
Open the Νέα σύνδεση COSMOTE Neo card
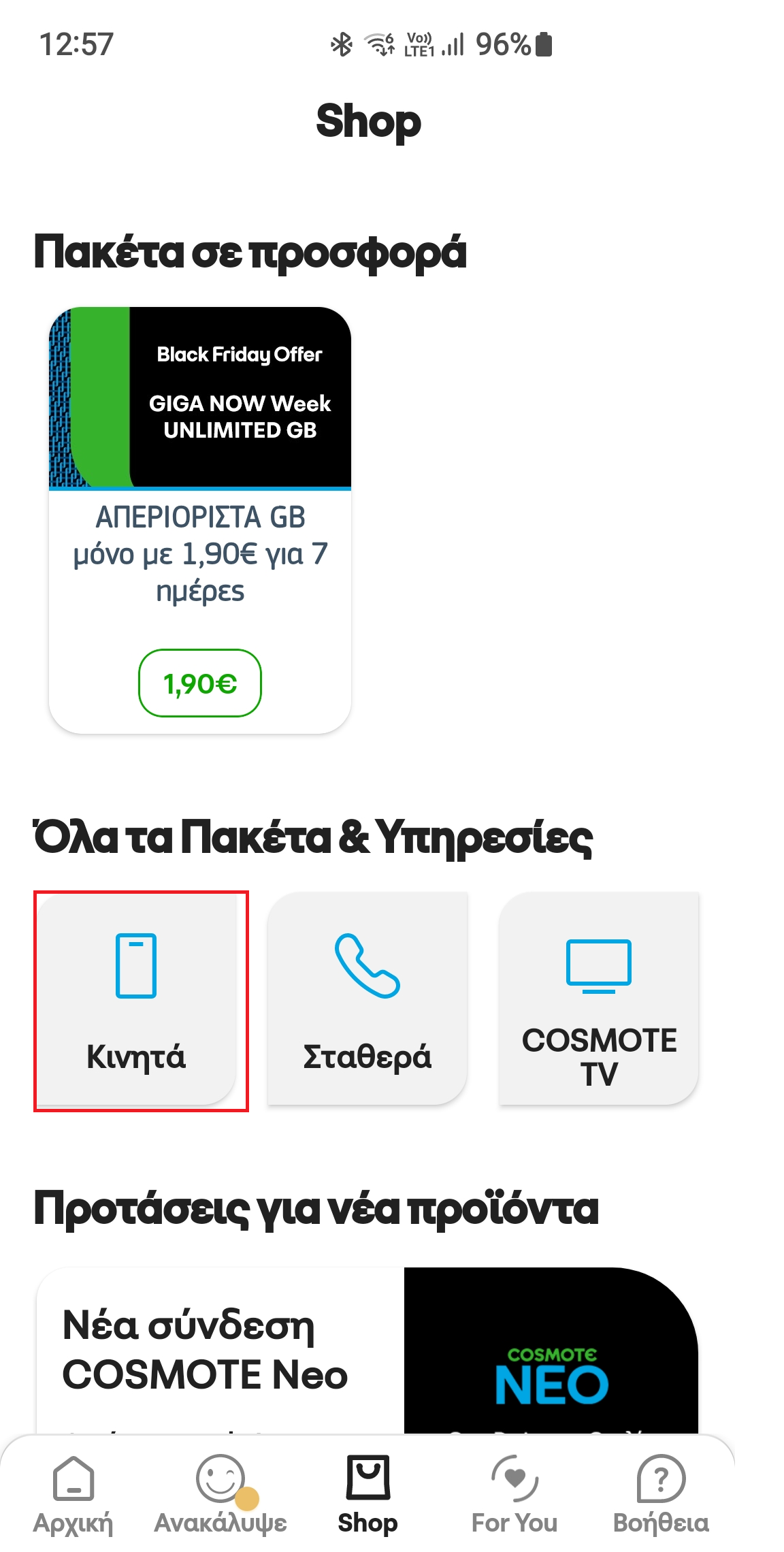point(366,1351)
